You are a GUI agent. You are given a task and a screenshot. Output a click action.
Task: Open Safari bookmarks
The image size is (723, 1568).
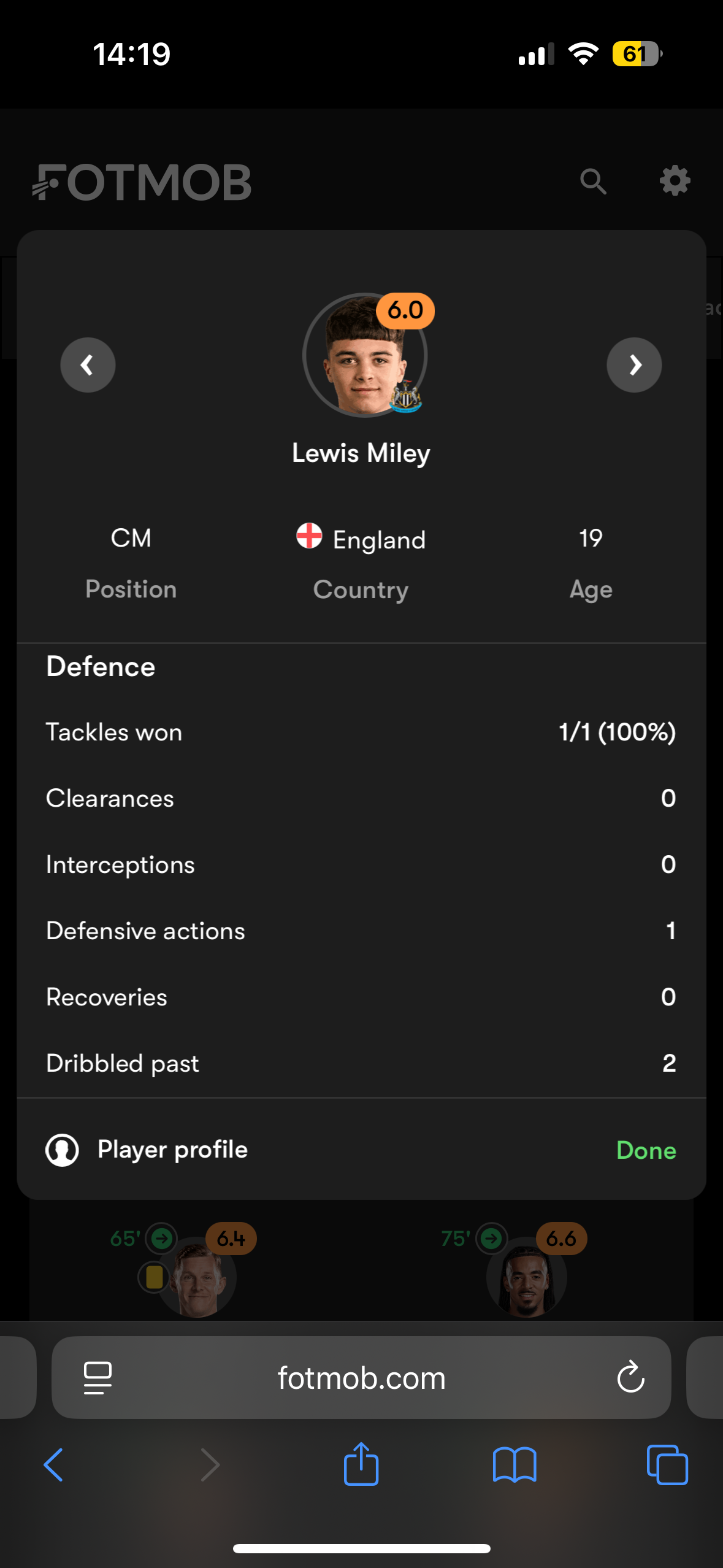point(515,1465)
